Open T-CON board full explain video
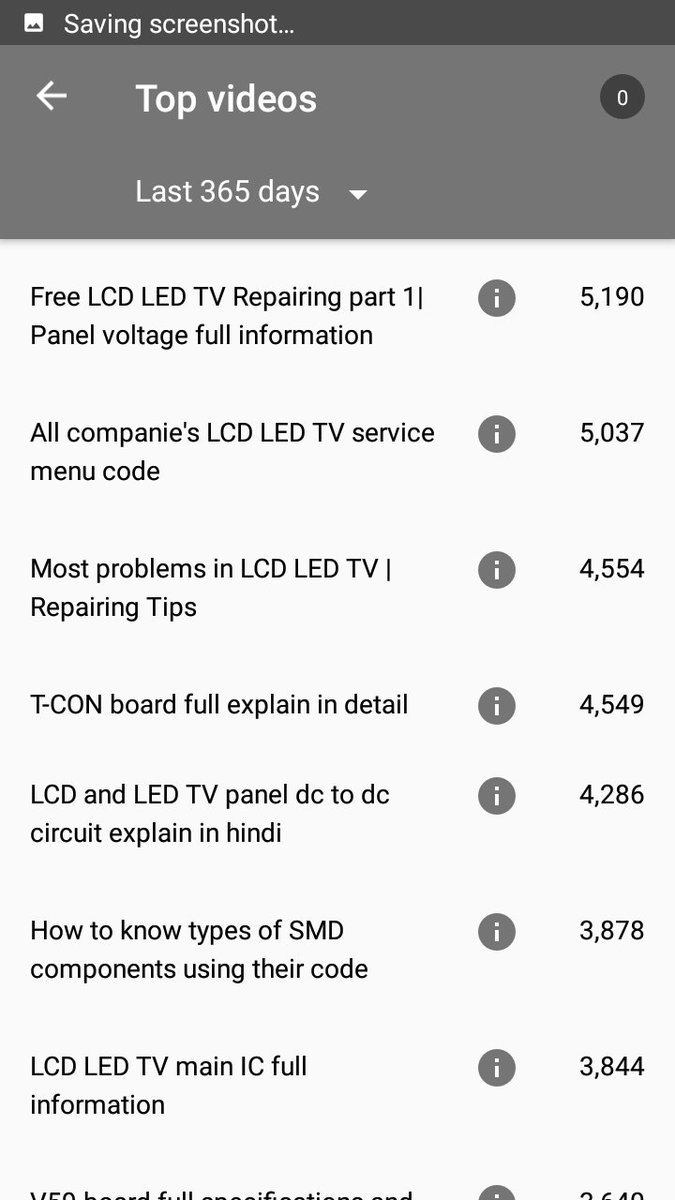 click(x=219, y=705)
